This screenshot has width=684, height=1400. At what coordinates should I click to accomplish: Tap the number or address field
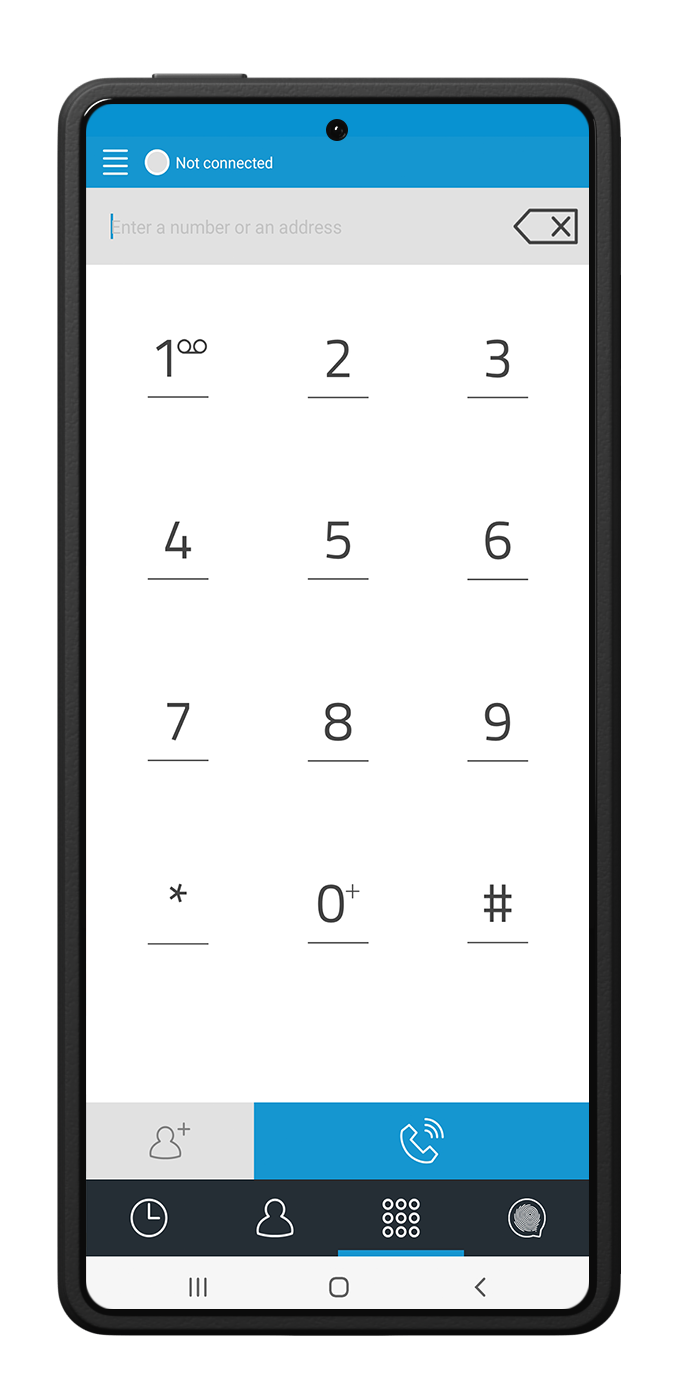[300, 227]
